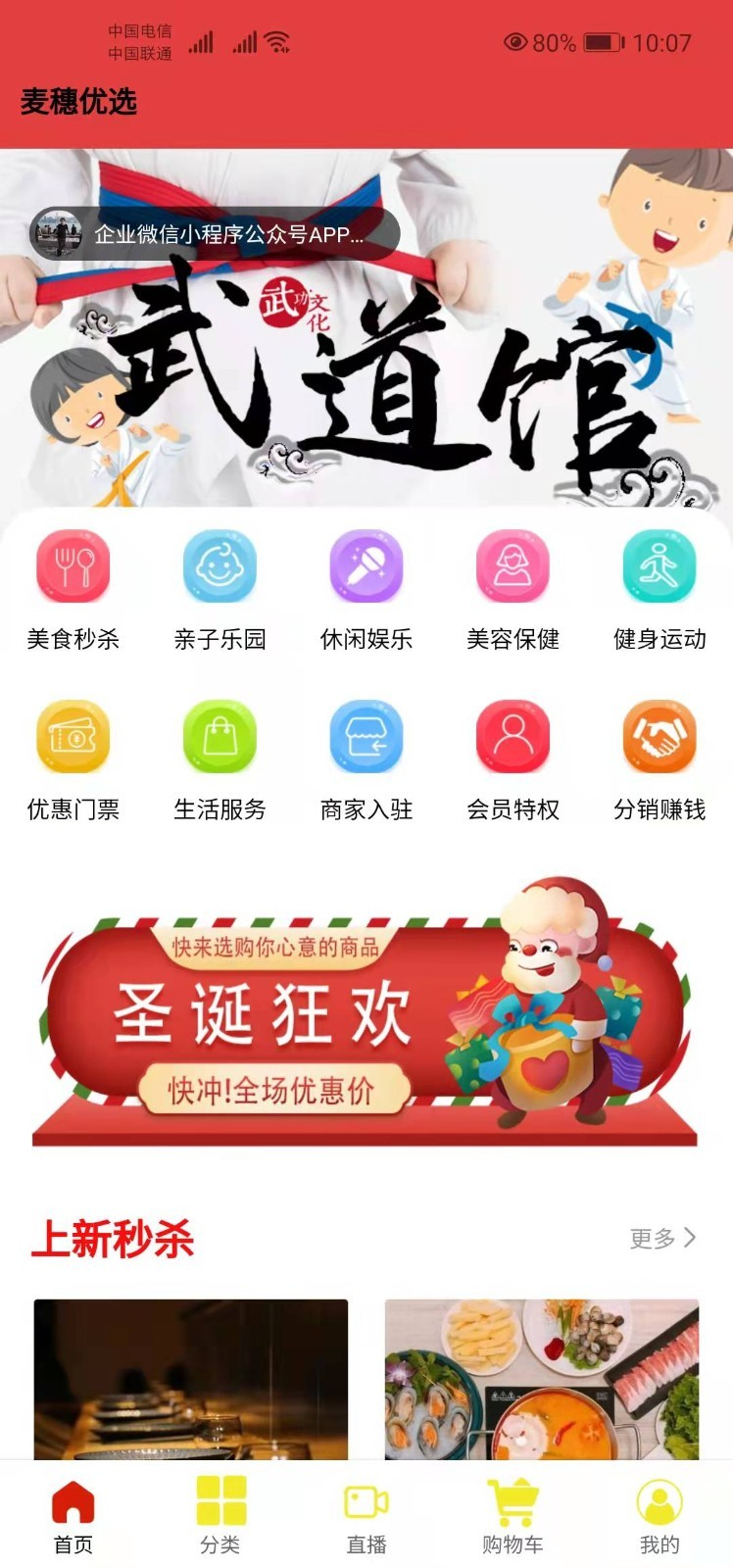The height and width of the screenshot is (1568, 733).
Task: Open the 圣诞狂欢 promotion banner
Action: (365, 1019)
